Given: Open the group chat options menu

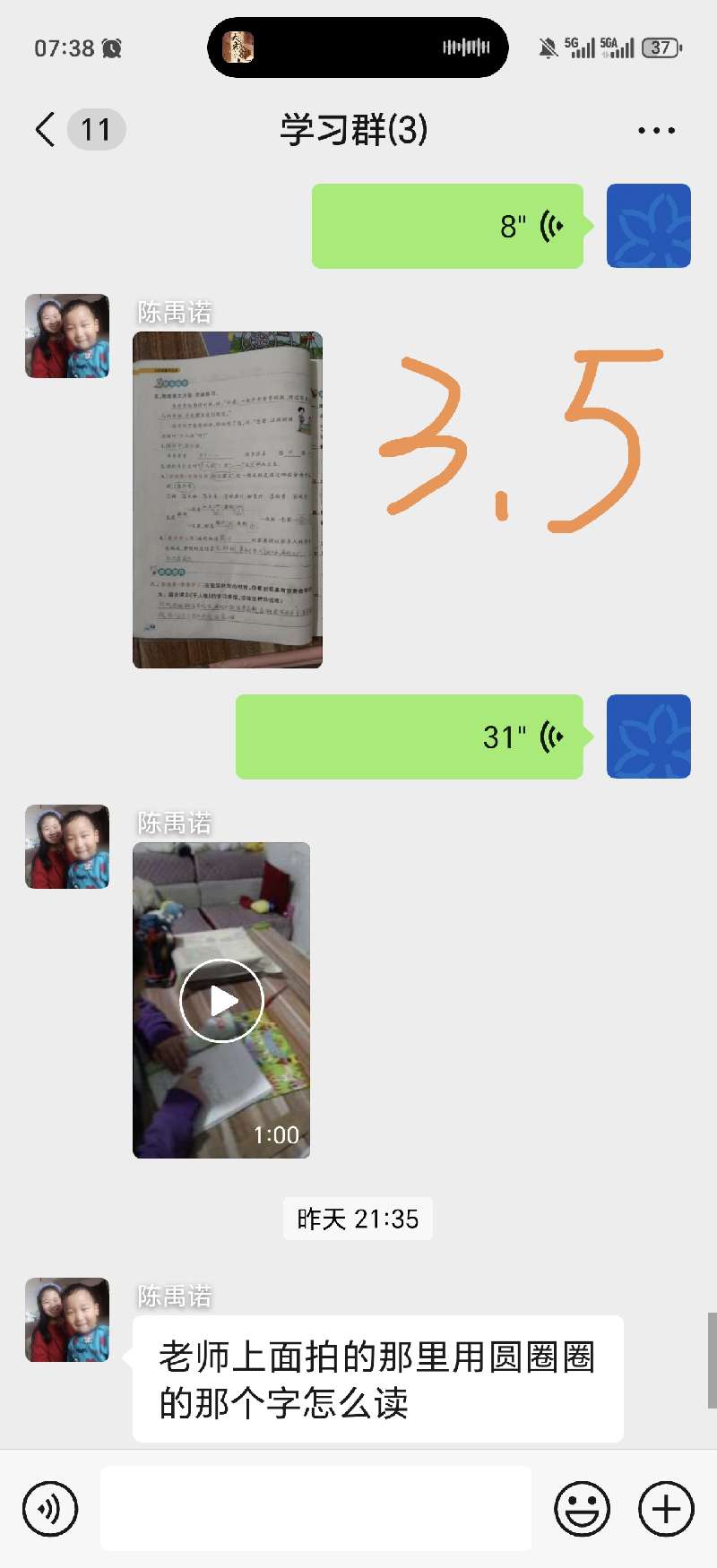Looking at the screenshot, I should tap(656, 131).
